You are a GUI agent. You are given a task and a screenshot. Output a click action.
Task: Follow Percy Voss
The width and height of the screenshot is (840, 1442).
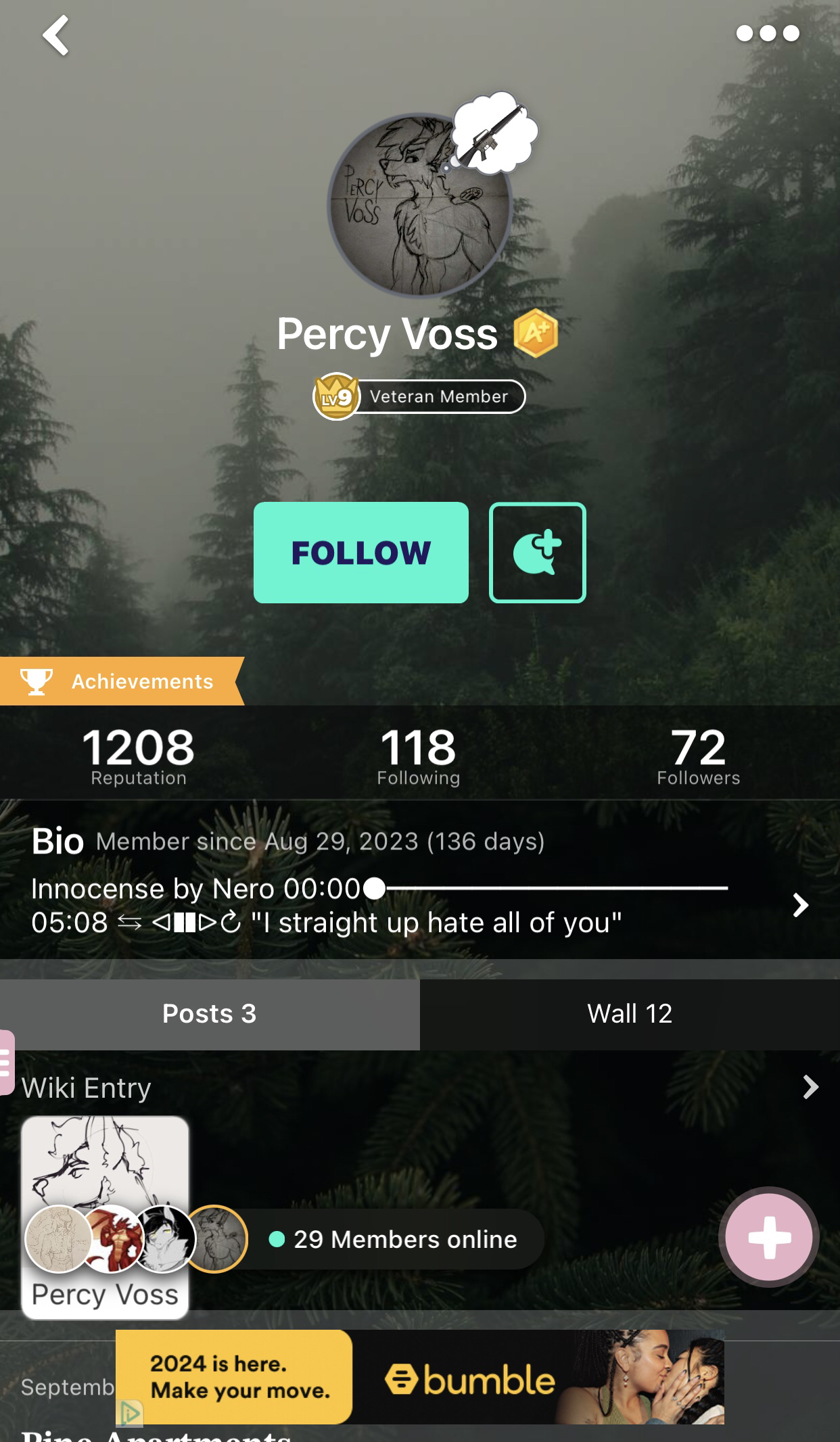(x=360, y=553)
